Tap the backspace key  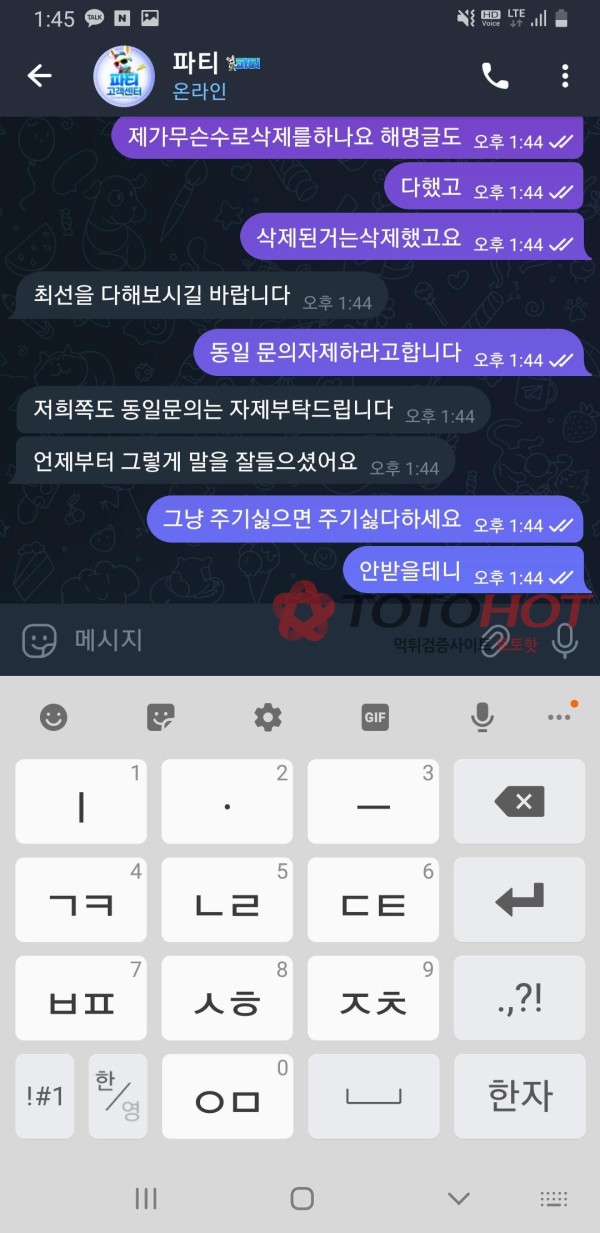pos(519,801)
